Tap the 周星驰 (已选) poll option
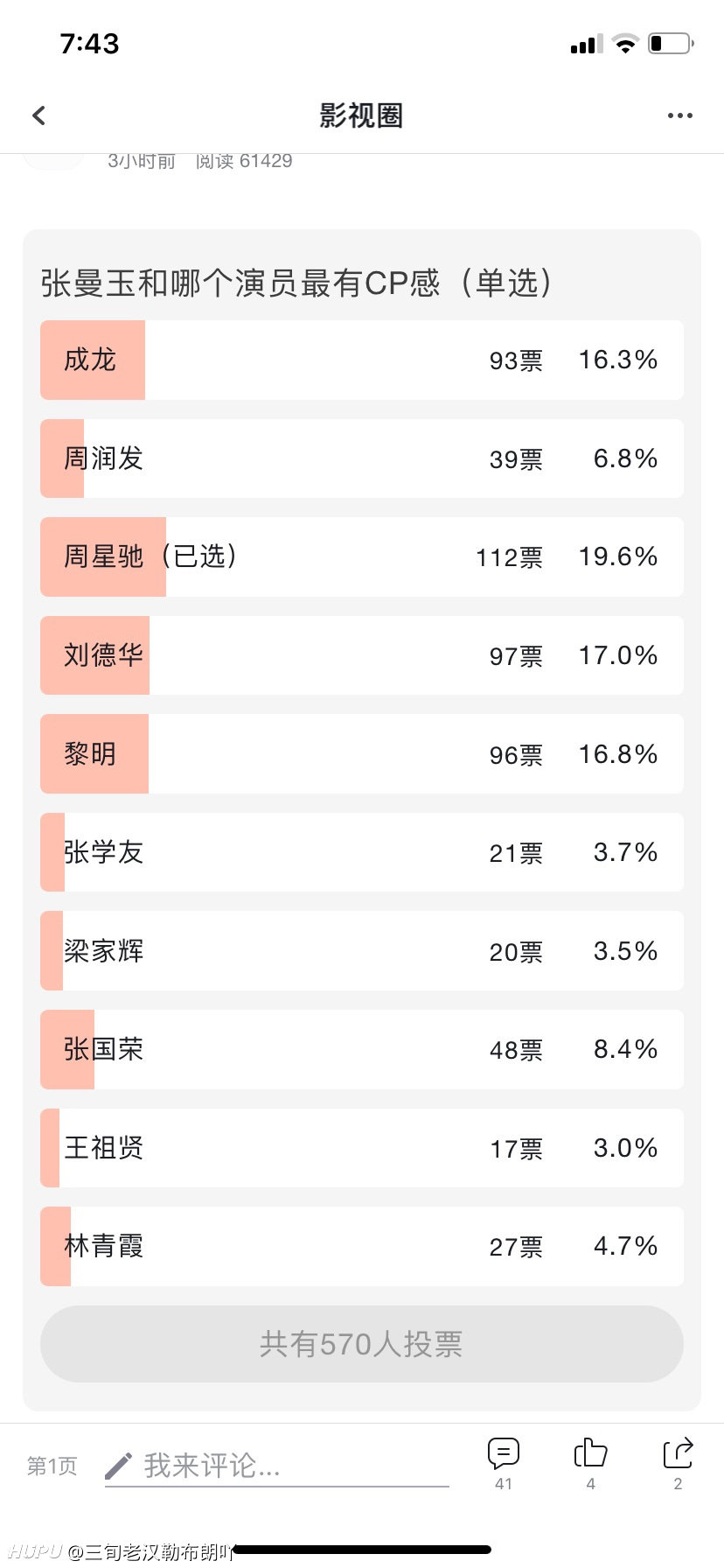Viewport: 724px width, 1568px height. click(x=362, y=556)
